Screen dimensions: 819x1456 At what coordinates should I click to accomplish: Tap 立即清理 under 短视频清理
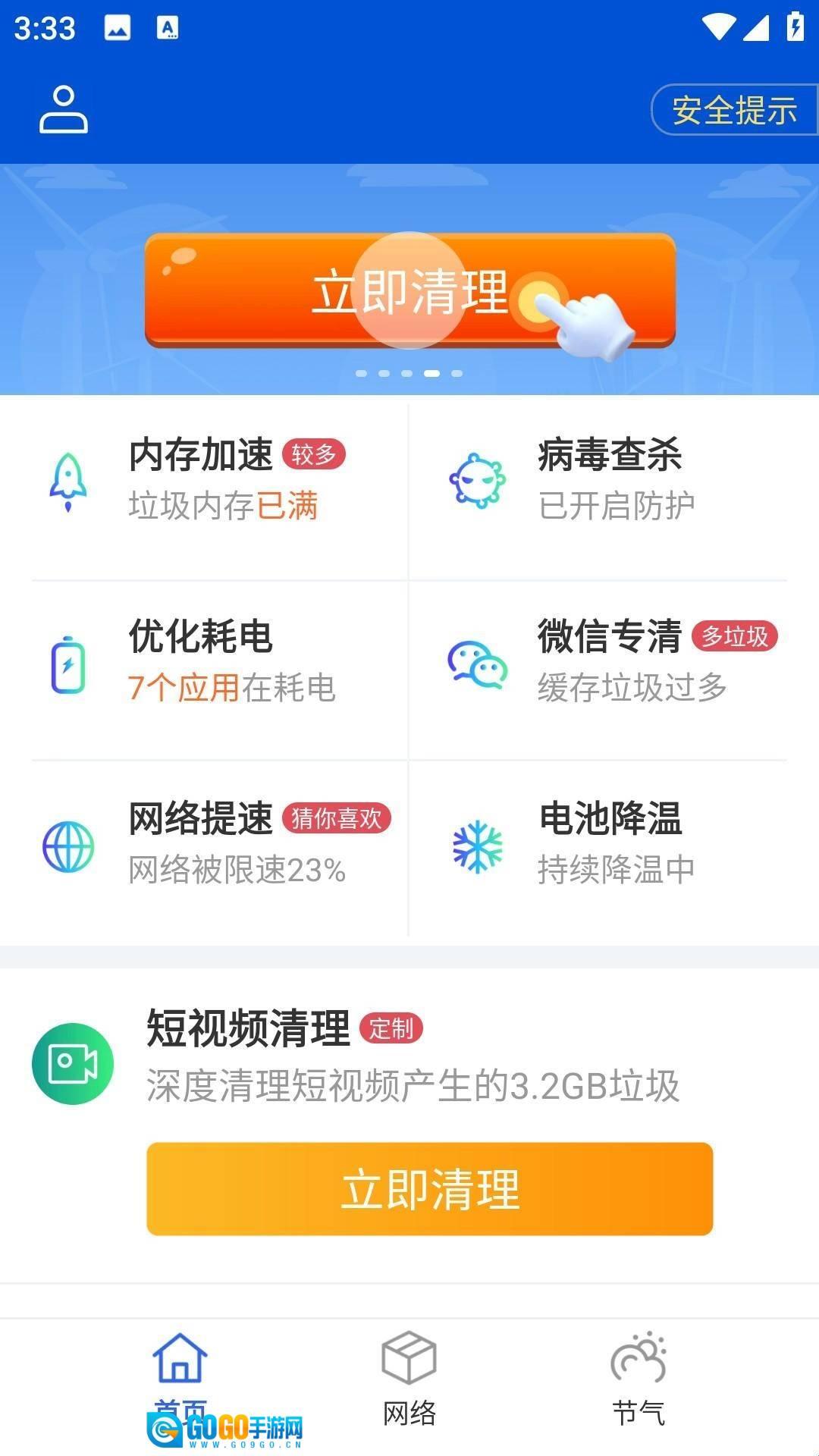click(x=429, y=1189)
